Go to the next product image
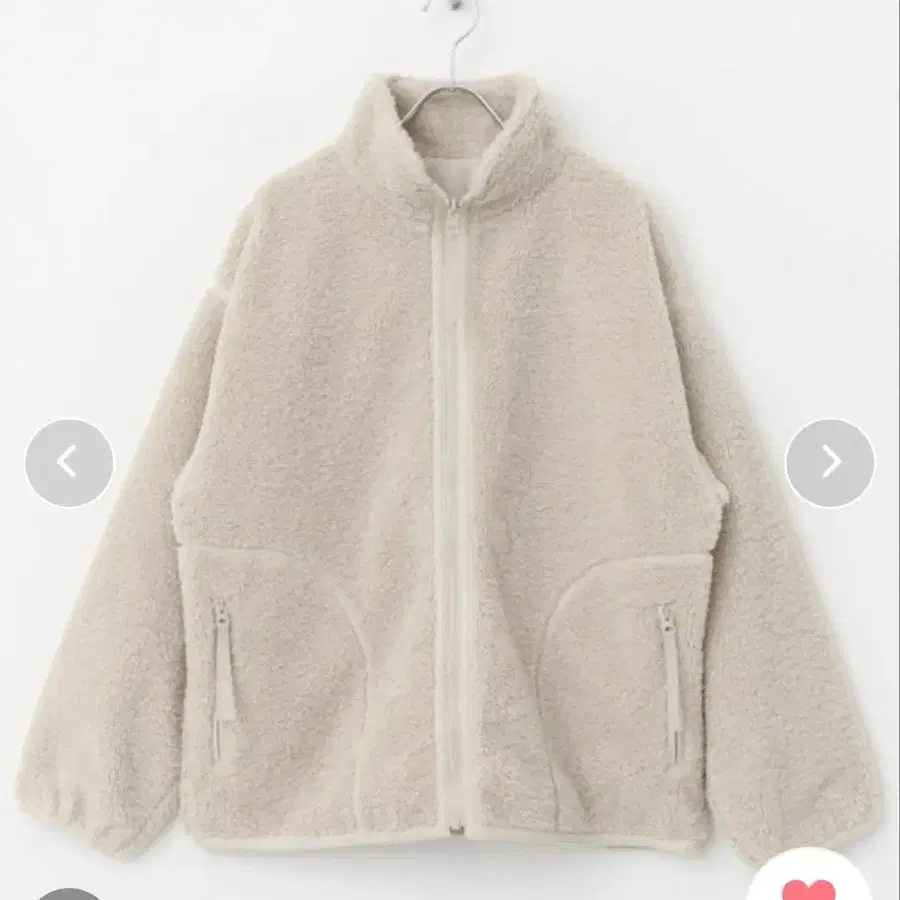Viewport: 900px width, 900px height. (x=830, y=462)
